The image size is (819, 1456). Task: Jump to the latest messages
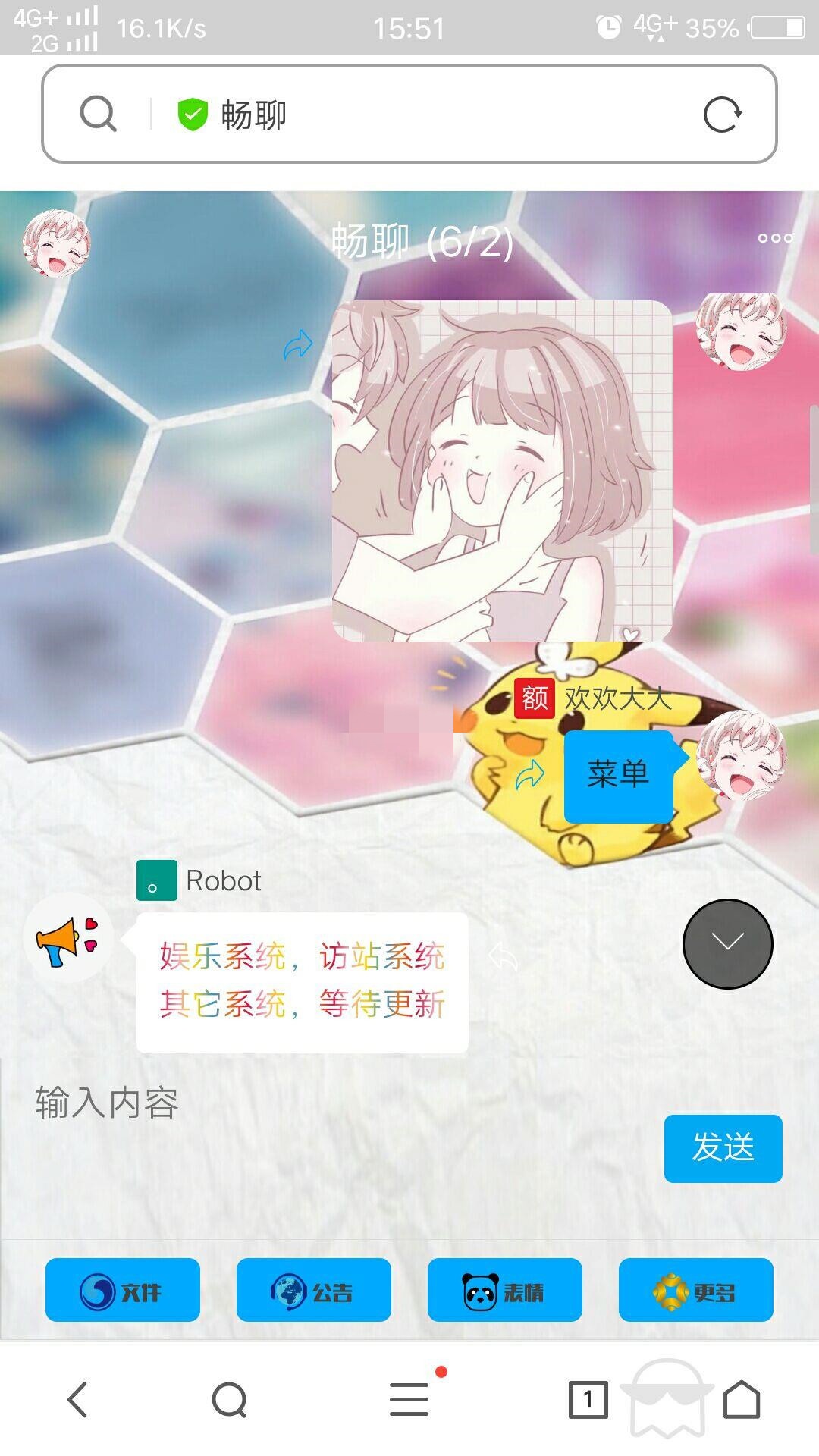pos(727,943)
